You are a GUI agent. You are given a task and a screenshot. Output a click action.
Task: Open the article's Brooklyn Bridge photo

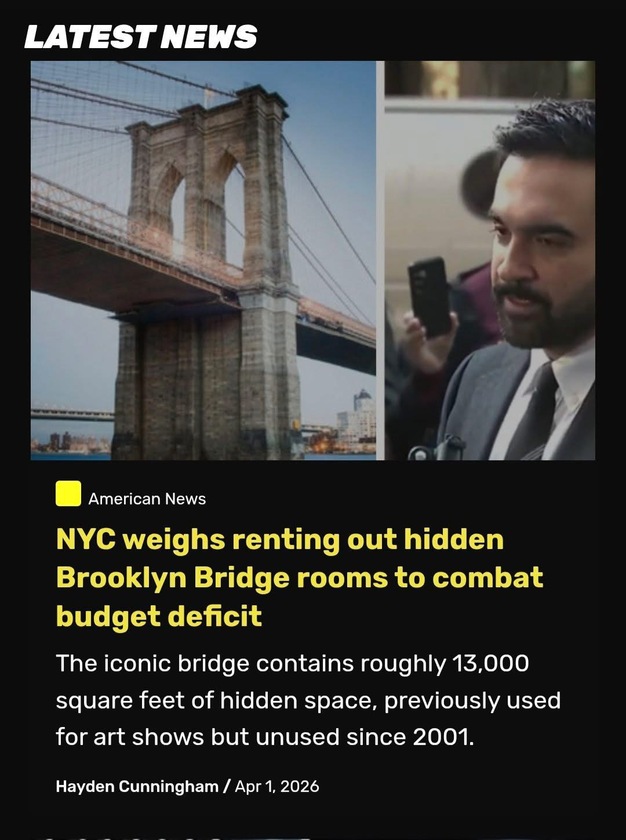[x=204, y=260]
